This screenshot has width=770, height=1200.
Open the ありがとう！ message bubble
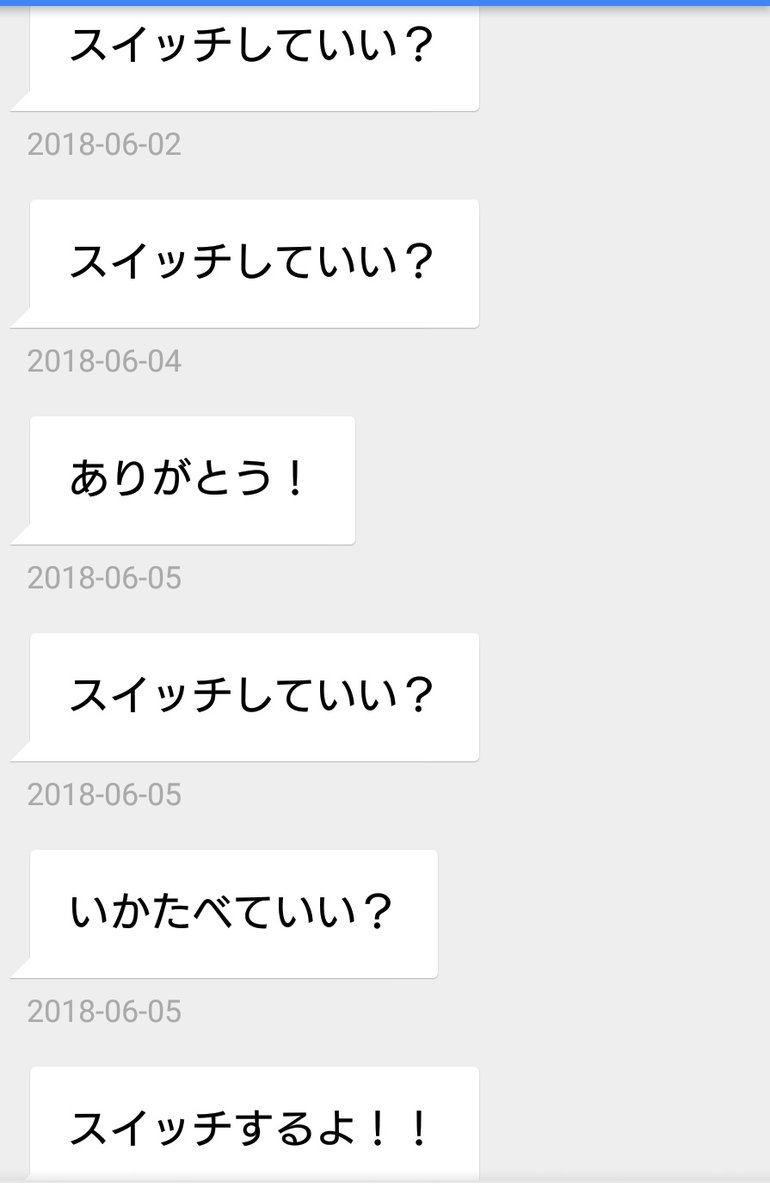point(190,480)
